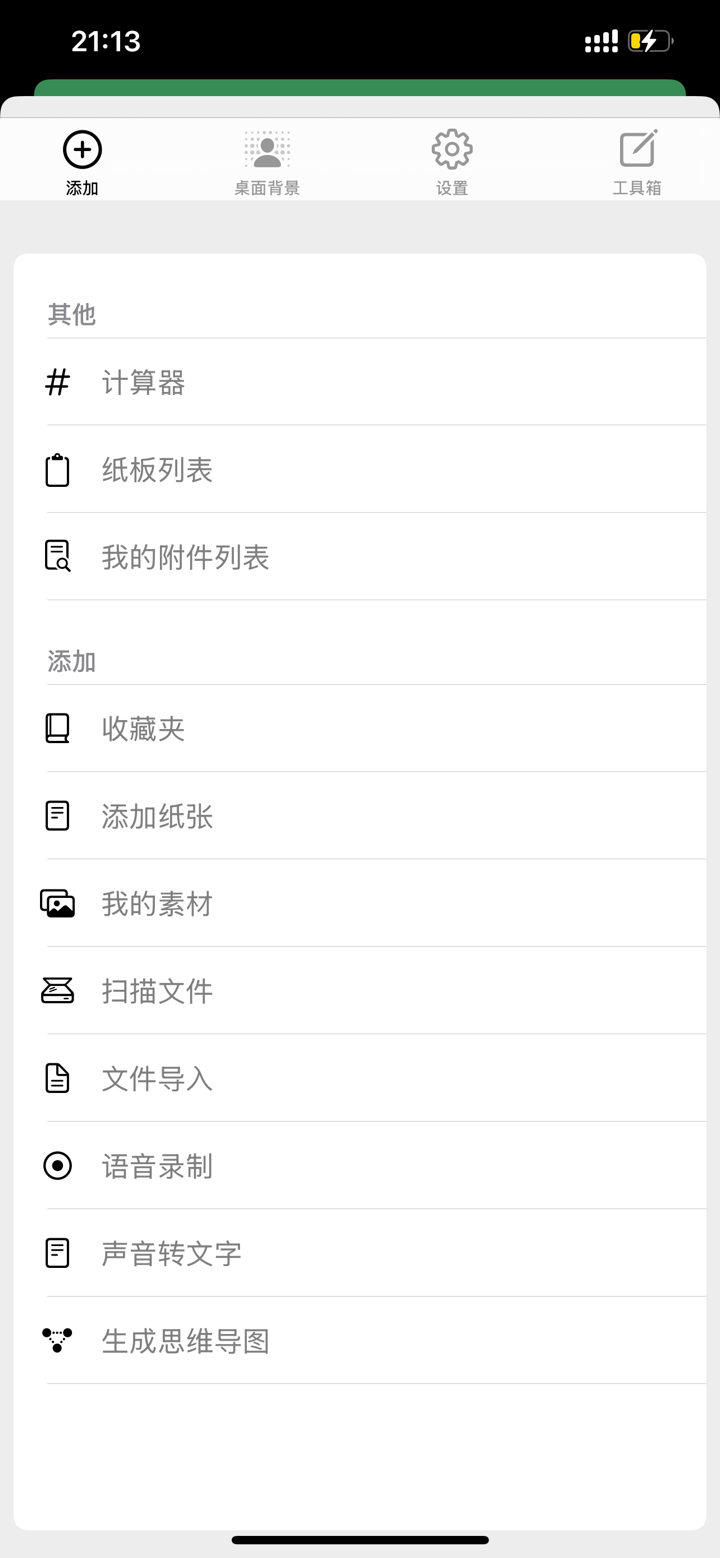
Task: Select 工具箱 in the top toolbar
Action: (x=637, y=160)
